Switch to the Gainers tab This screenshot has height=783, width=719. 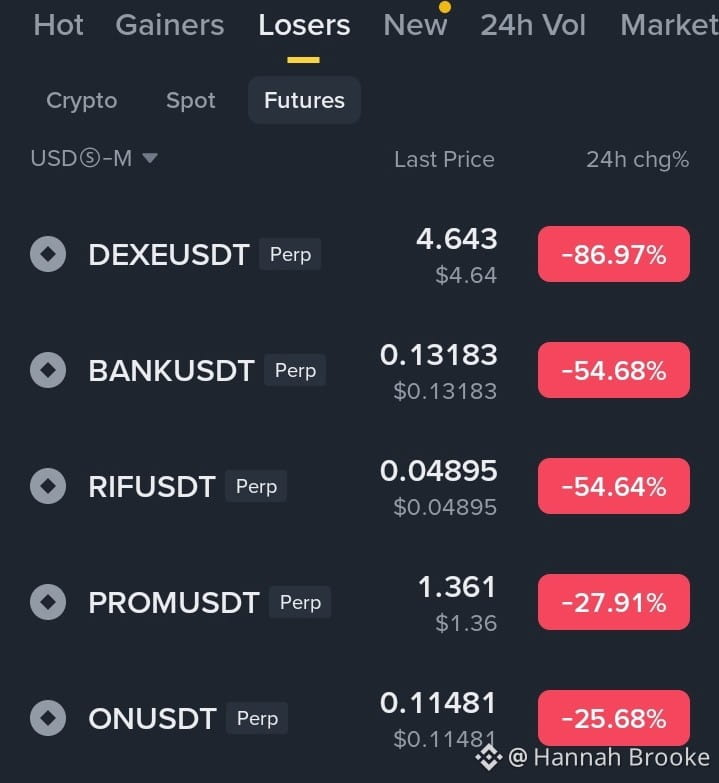[170, 25]
